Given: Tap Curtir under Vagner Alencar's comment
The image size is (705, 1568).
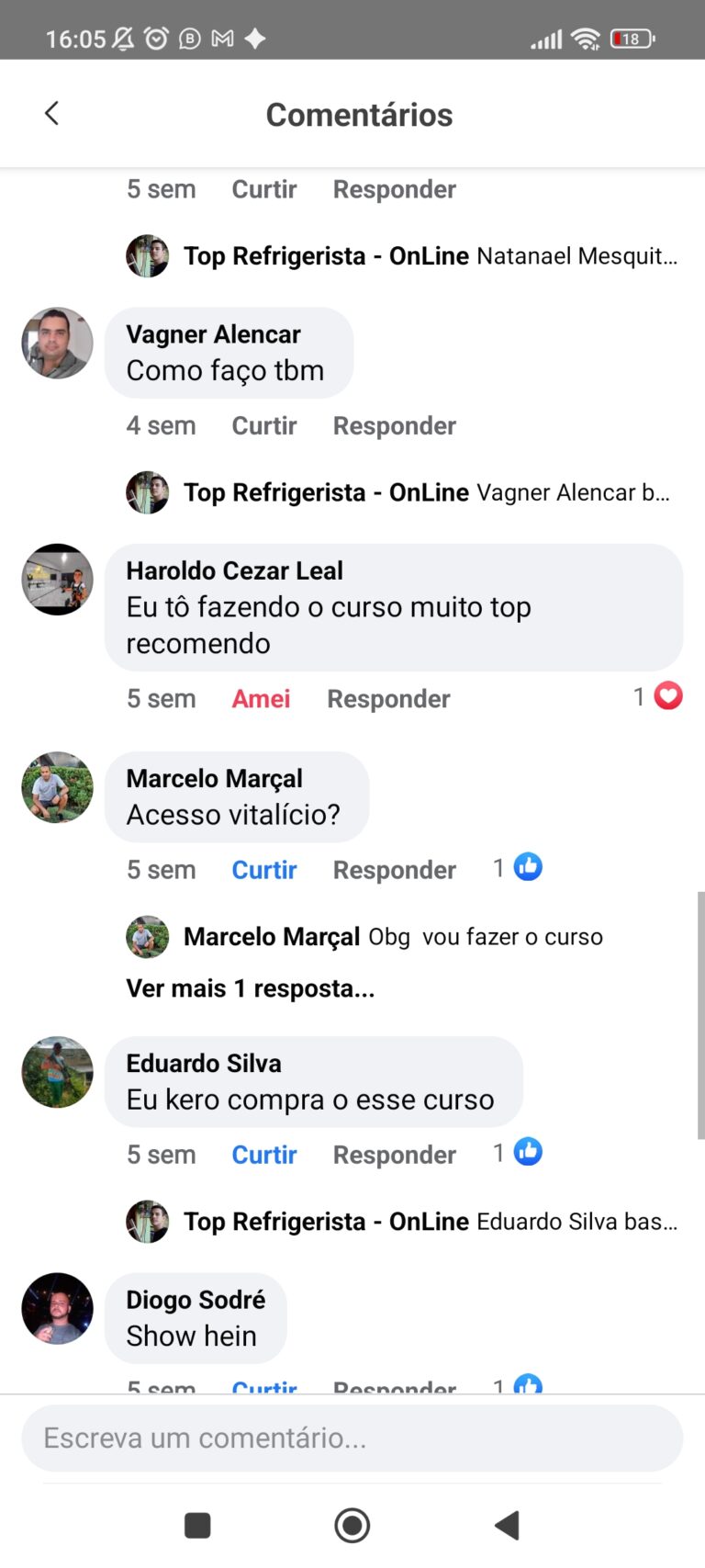Looking at the screenshot, I should (x=264, y=426).
